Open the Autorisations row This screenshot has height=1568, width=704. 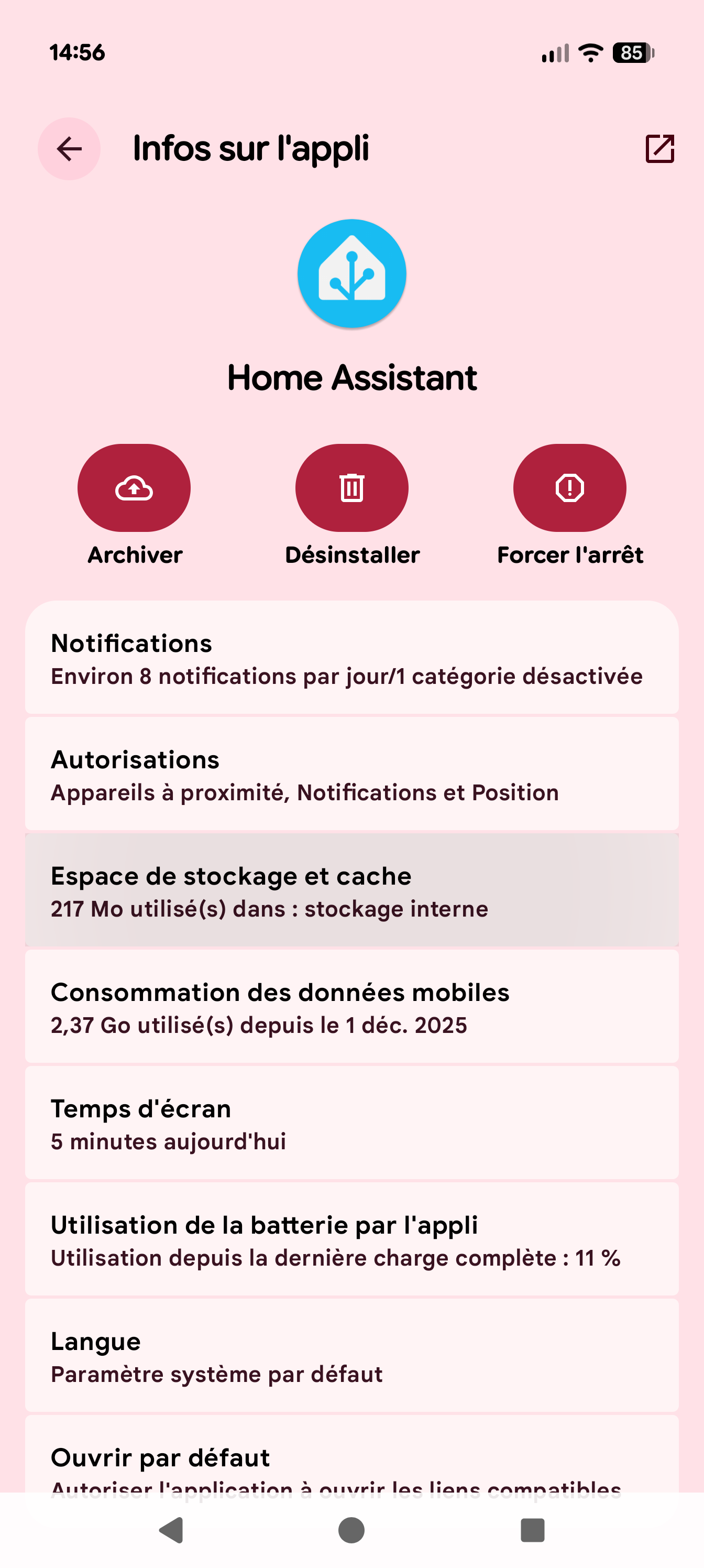351,774
